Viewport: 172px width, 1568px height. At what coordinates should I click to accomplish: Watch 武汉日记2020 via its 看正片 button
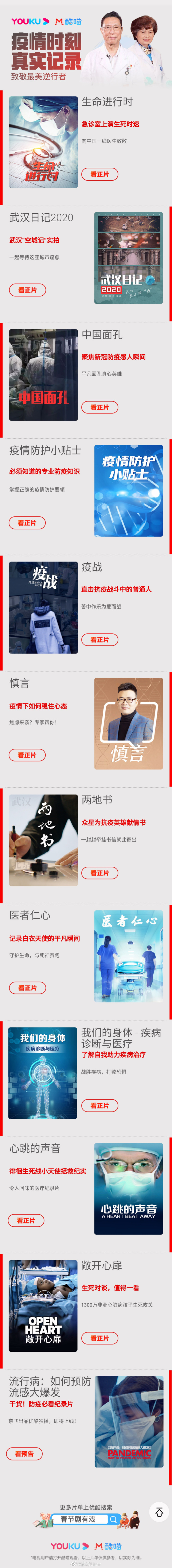point(27,290)
